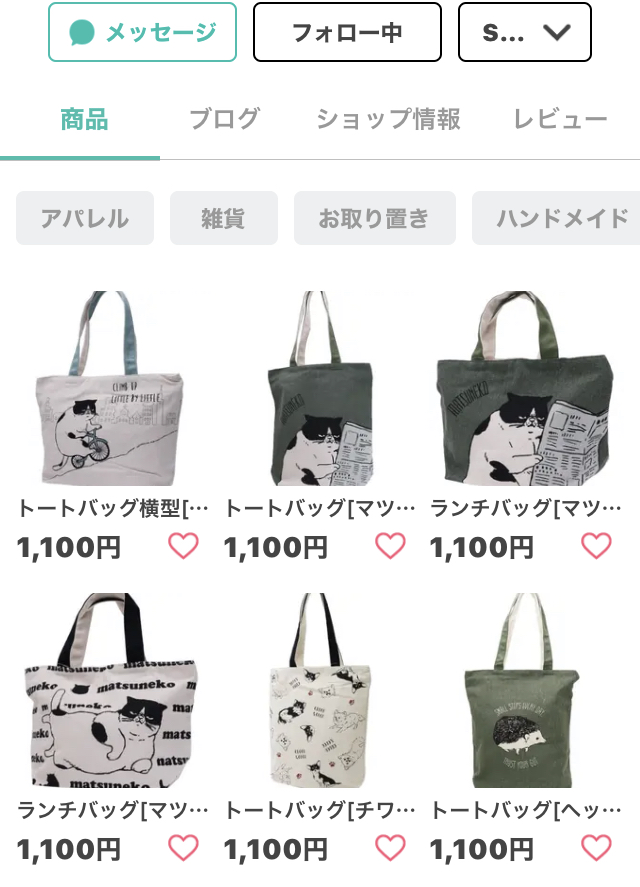Open the hedgehog トートバッグ[ヘッ… product
This screenshot has width=640, height=887.
tap(524, 690)
